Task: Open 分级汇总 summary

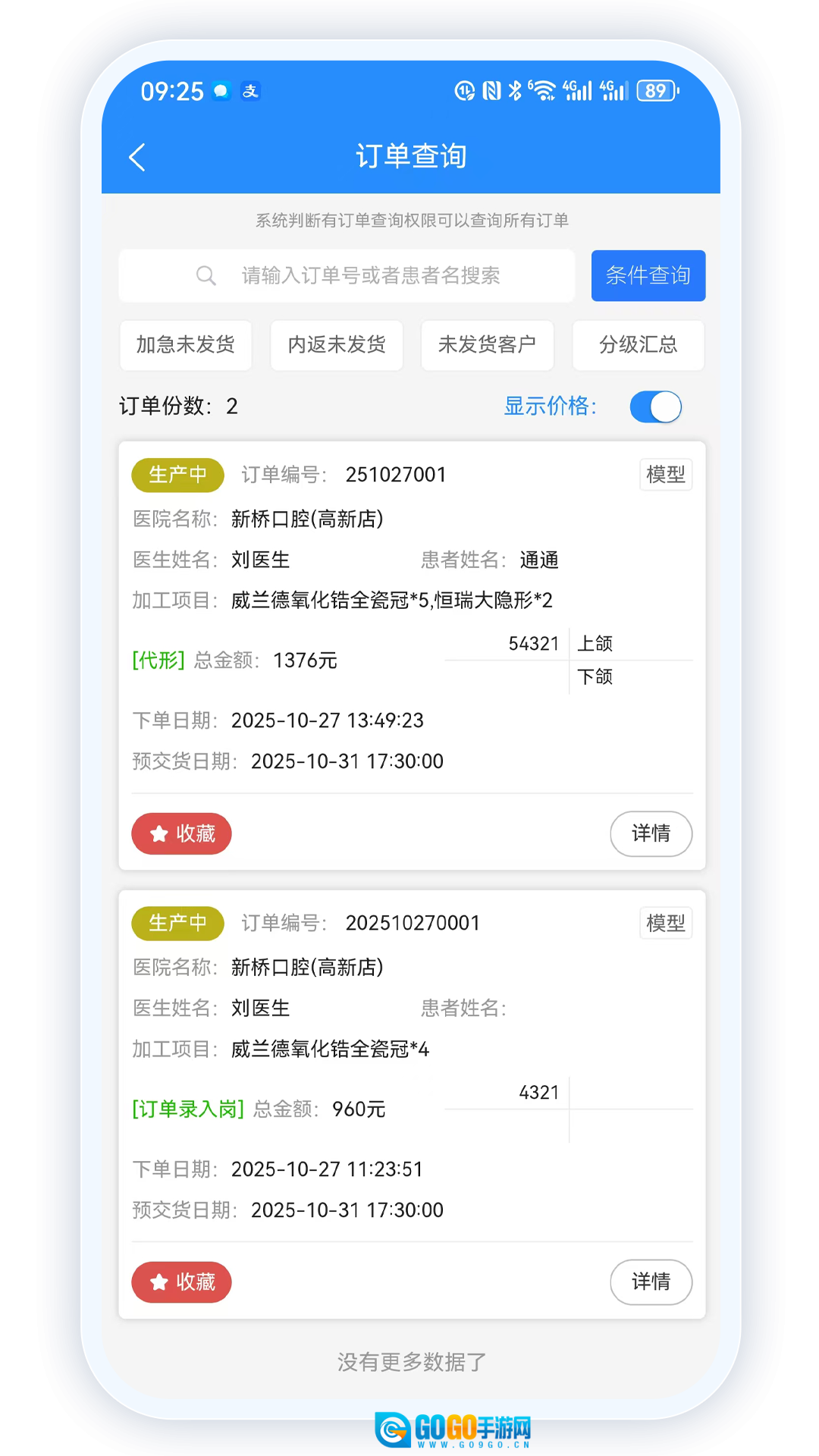Action: coord(638,345)
